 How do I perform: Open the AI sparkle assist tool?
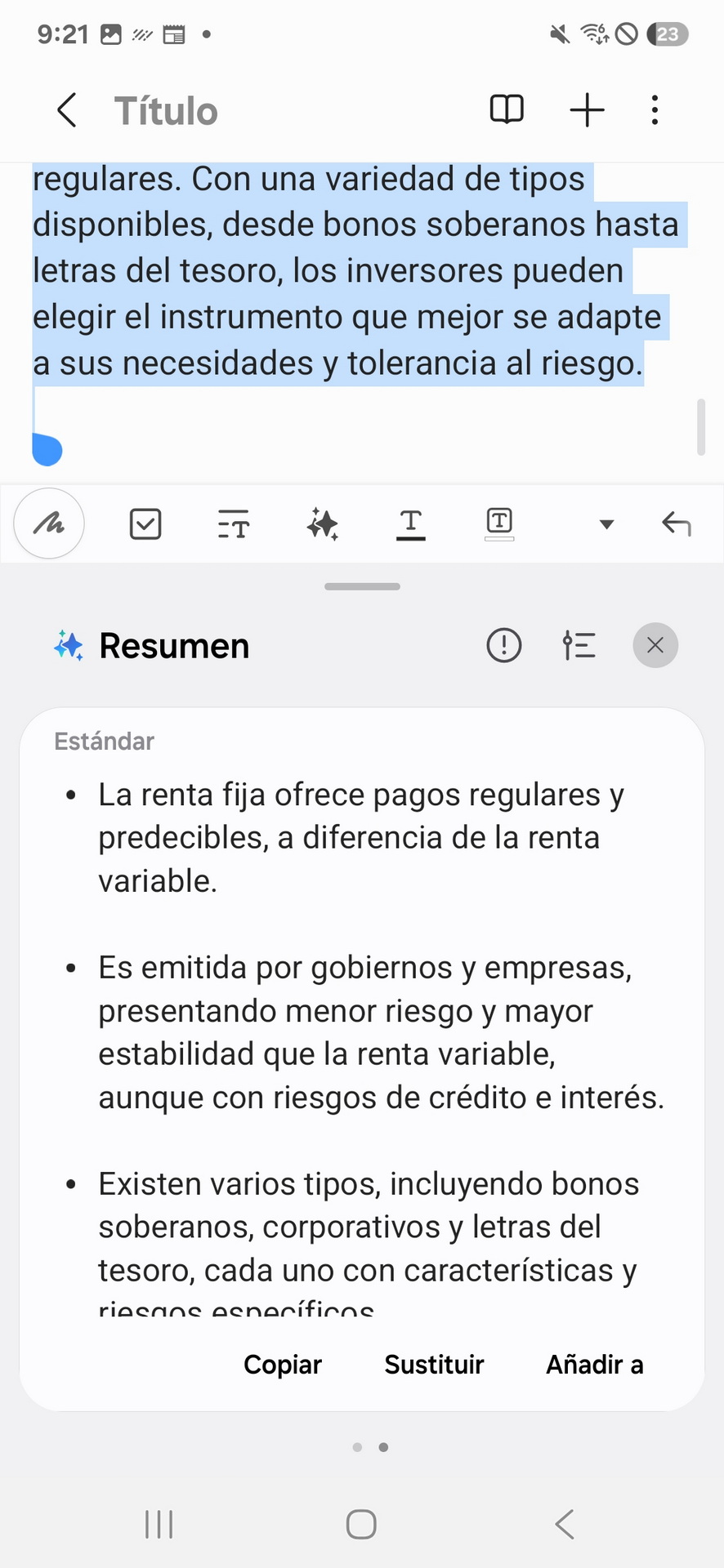(x=323, y=523)
